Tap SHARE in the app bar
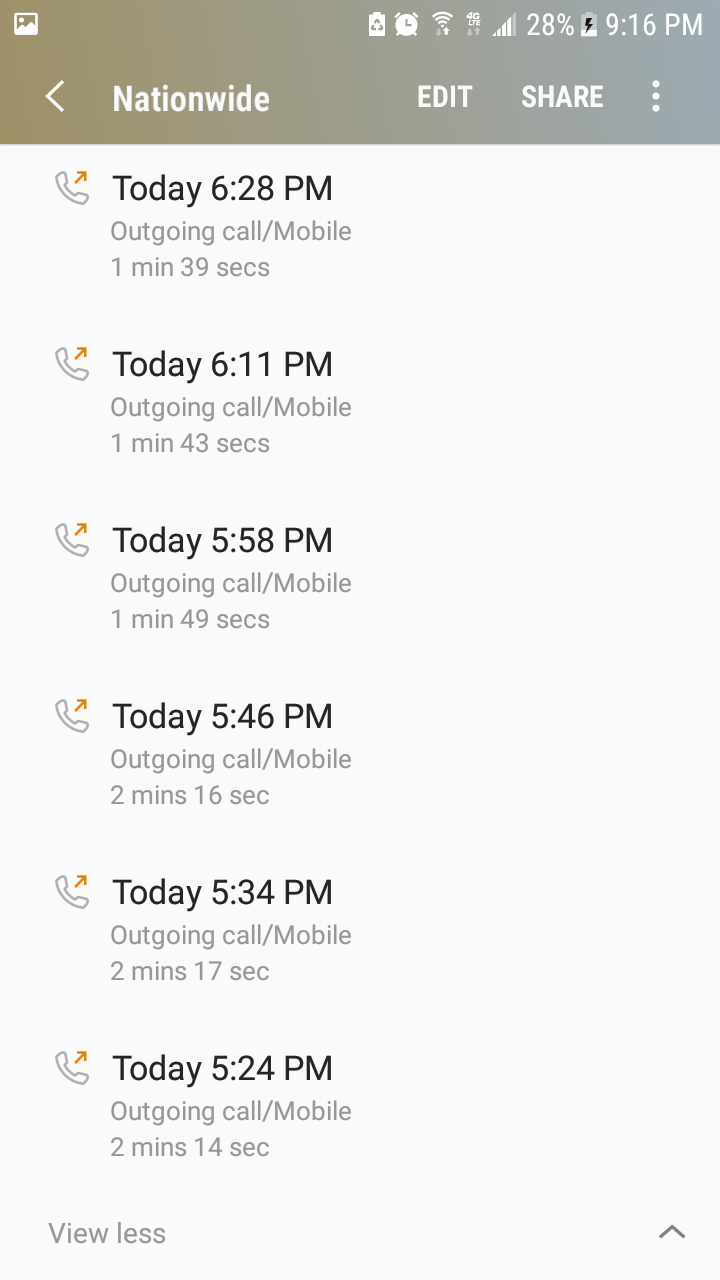The width and height of the screenshot is (720, 1280). tap(562, 97)
